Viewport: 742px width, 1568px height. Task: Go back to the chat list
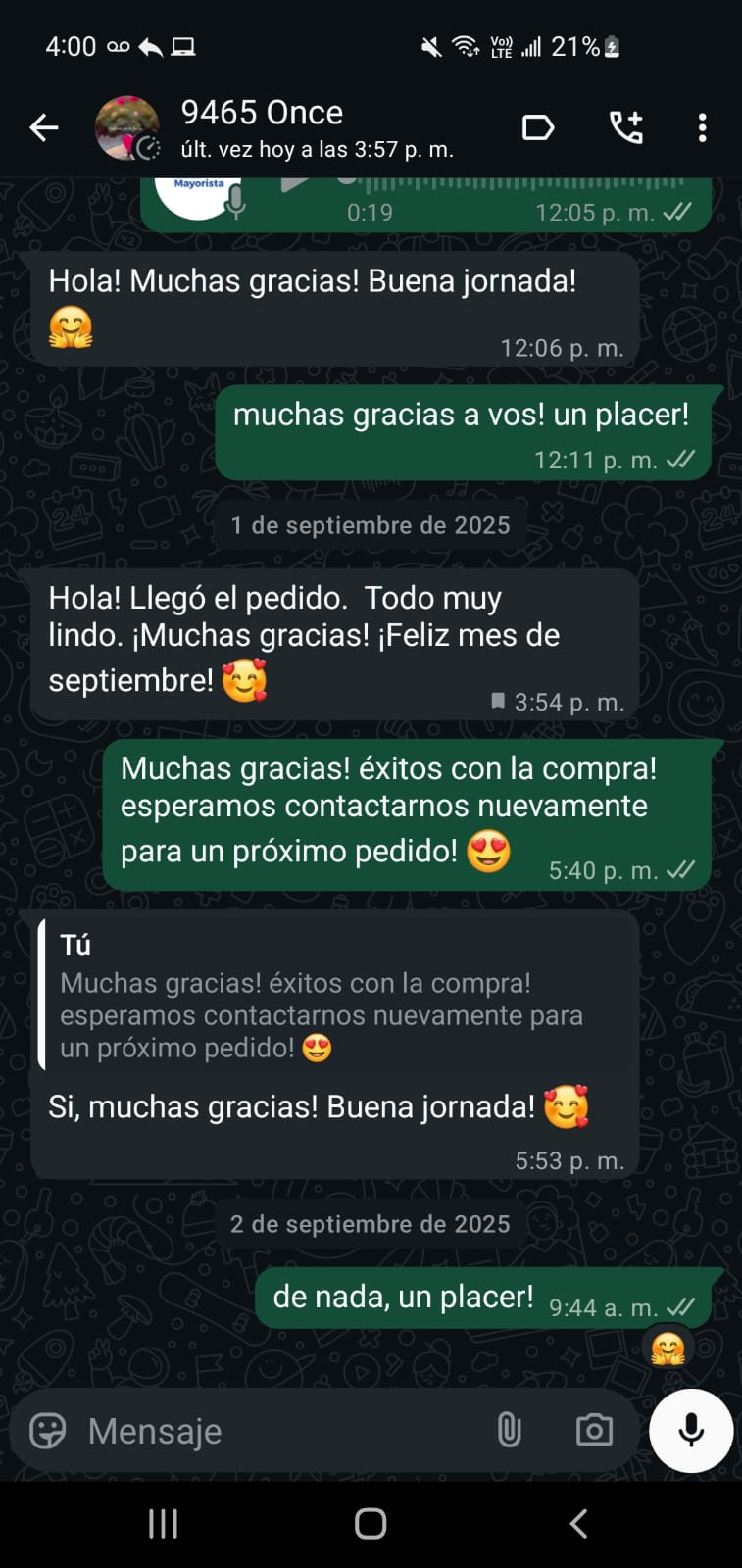pos(44,127)
